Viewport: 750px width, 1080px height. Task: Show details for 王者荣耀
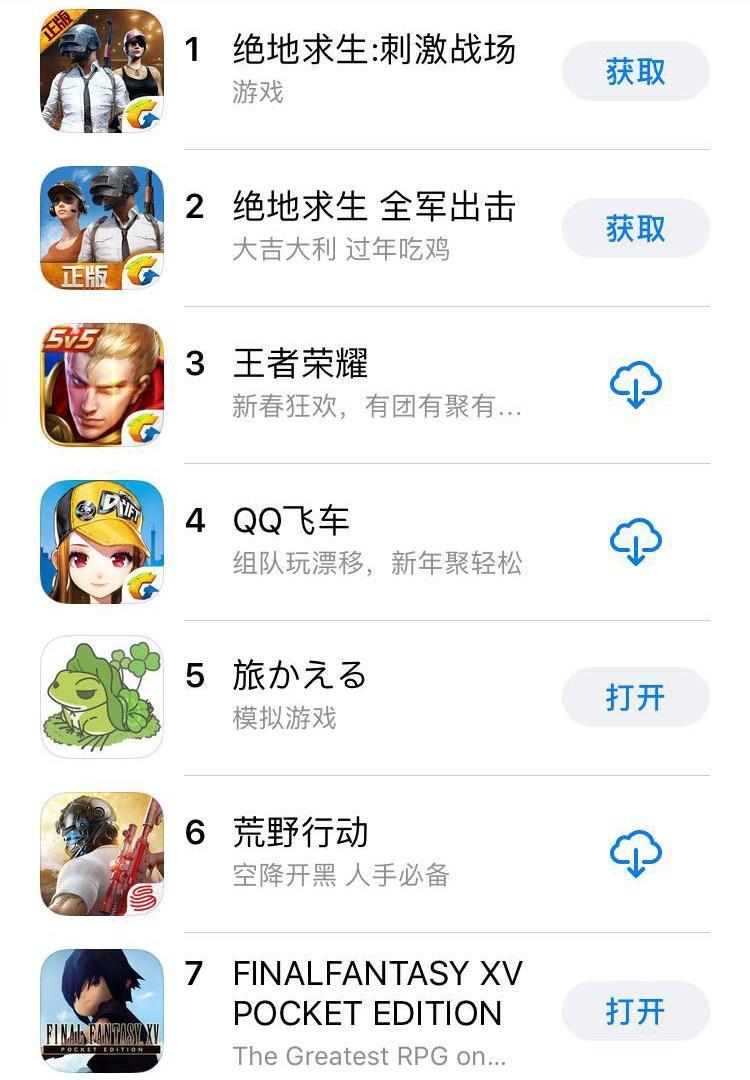click(x=300, y=364)
